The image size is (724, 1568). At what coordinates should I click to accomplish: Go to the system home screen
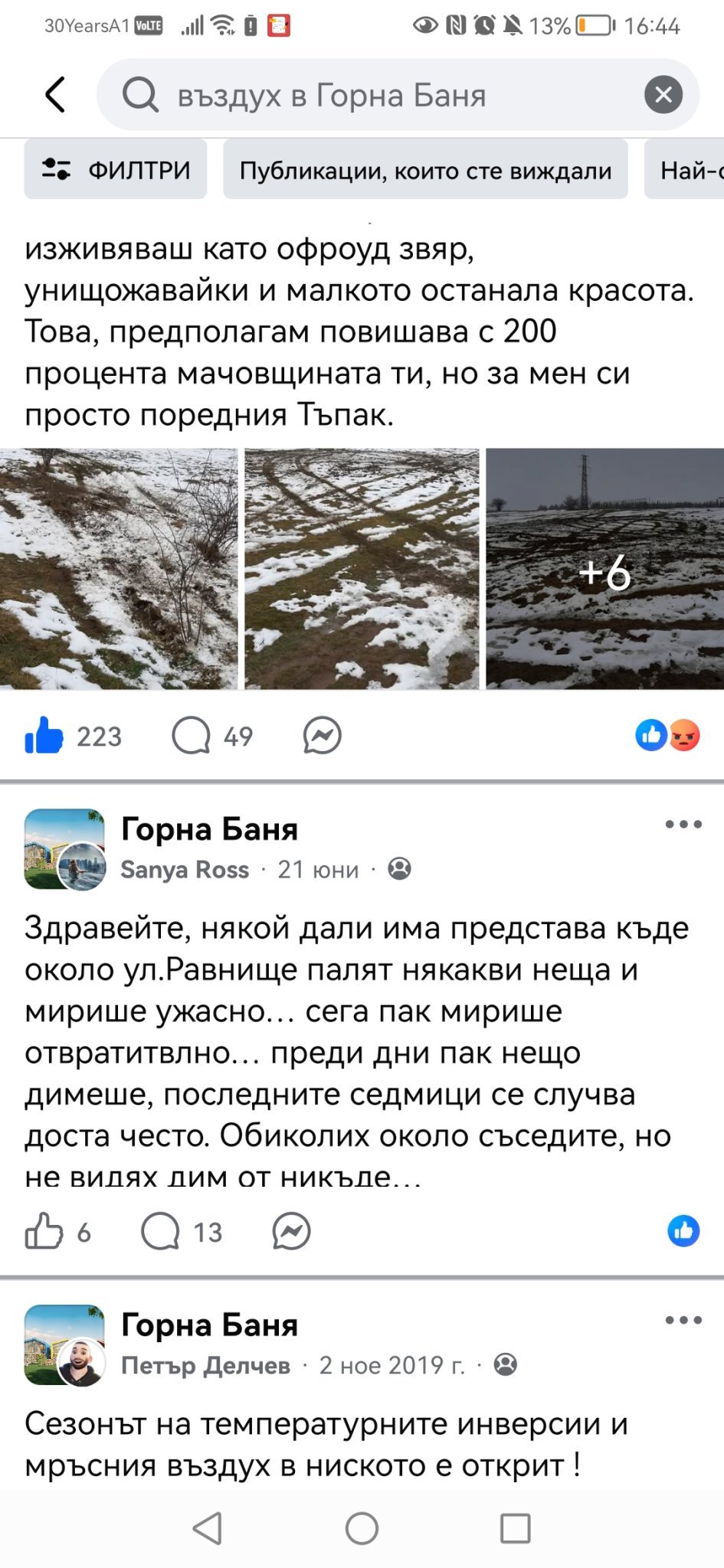tap(362, 1529)
